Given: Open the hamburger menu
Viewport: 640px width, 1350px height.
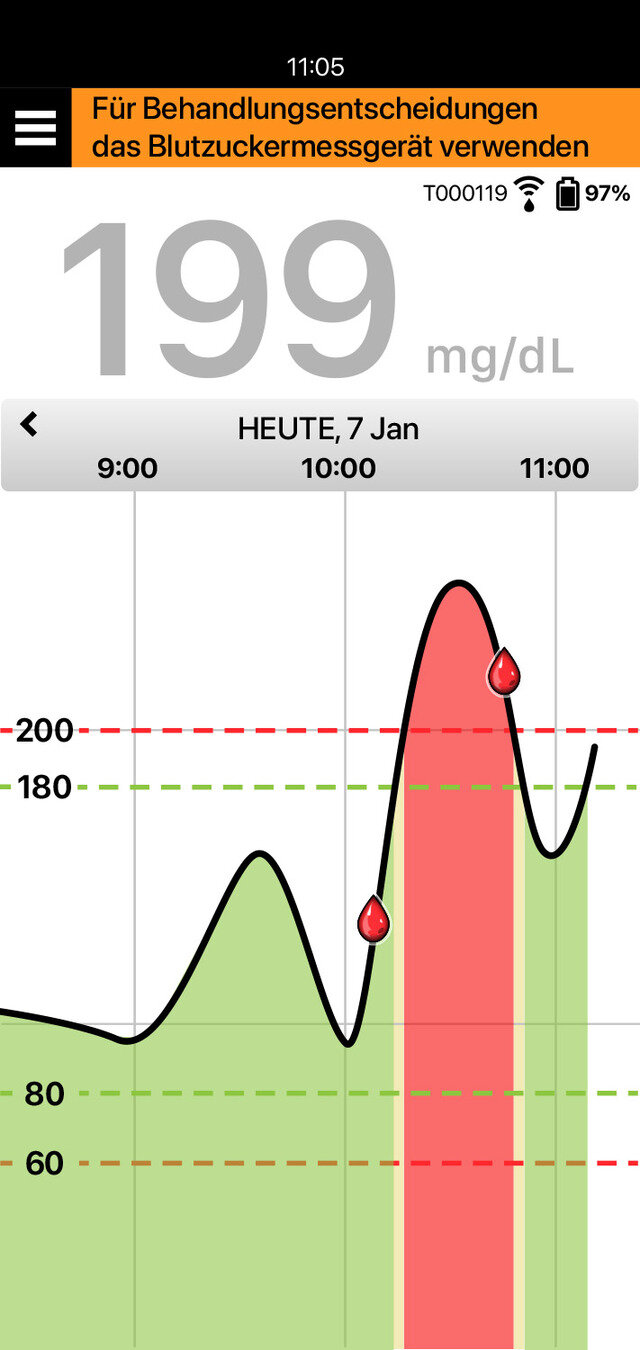Looking at the screenshot, I should click(35, 127).
